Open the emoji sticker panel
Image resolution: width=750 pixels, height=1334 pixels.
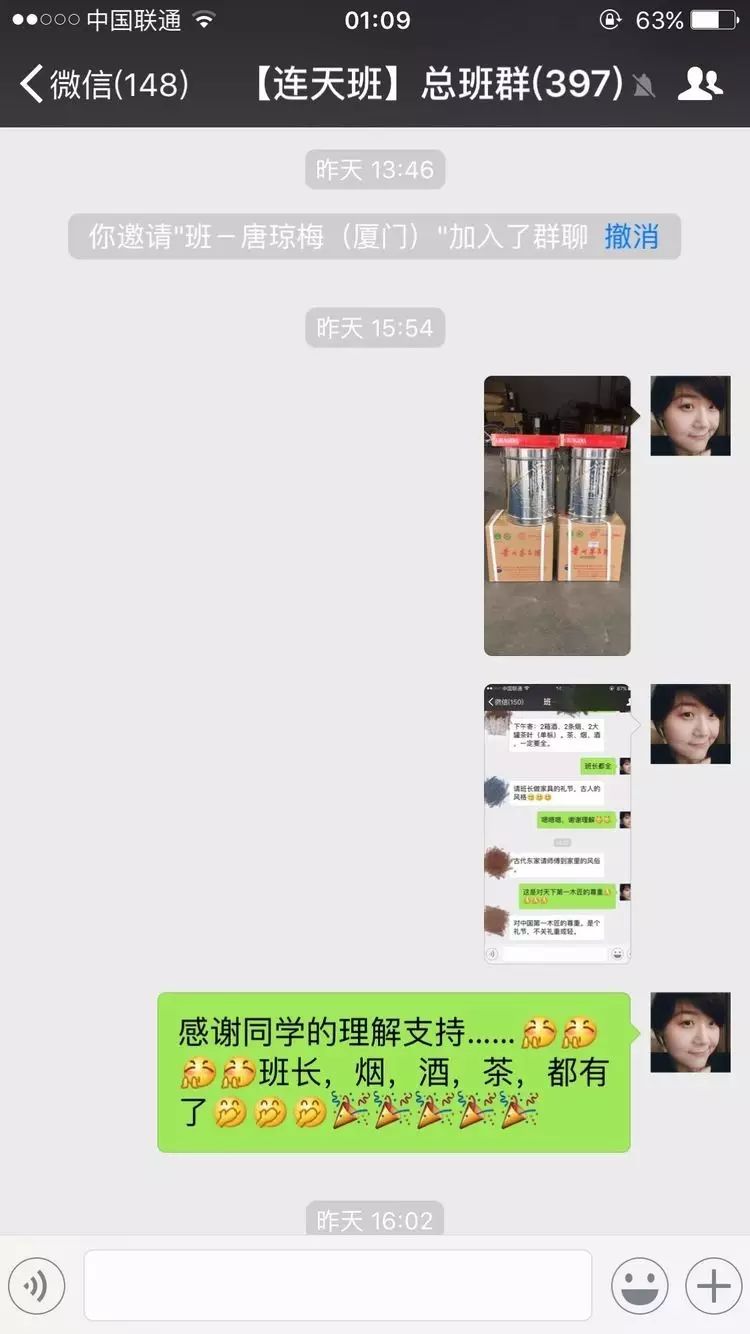tap(639, 1285)
